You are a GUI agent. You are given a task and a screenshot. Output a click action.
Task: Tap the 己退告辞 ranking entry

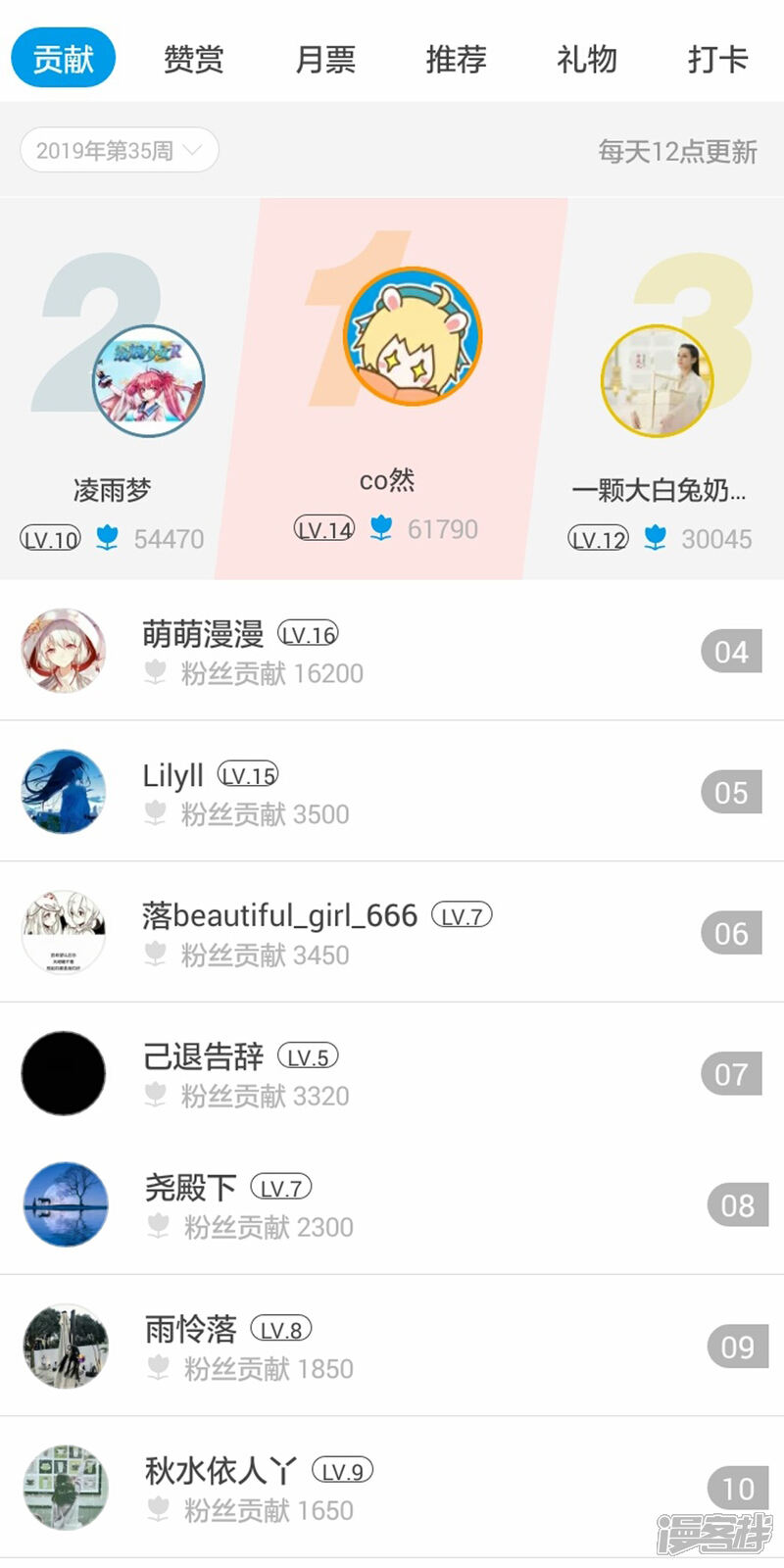click(392, 1073)
